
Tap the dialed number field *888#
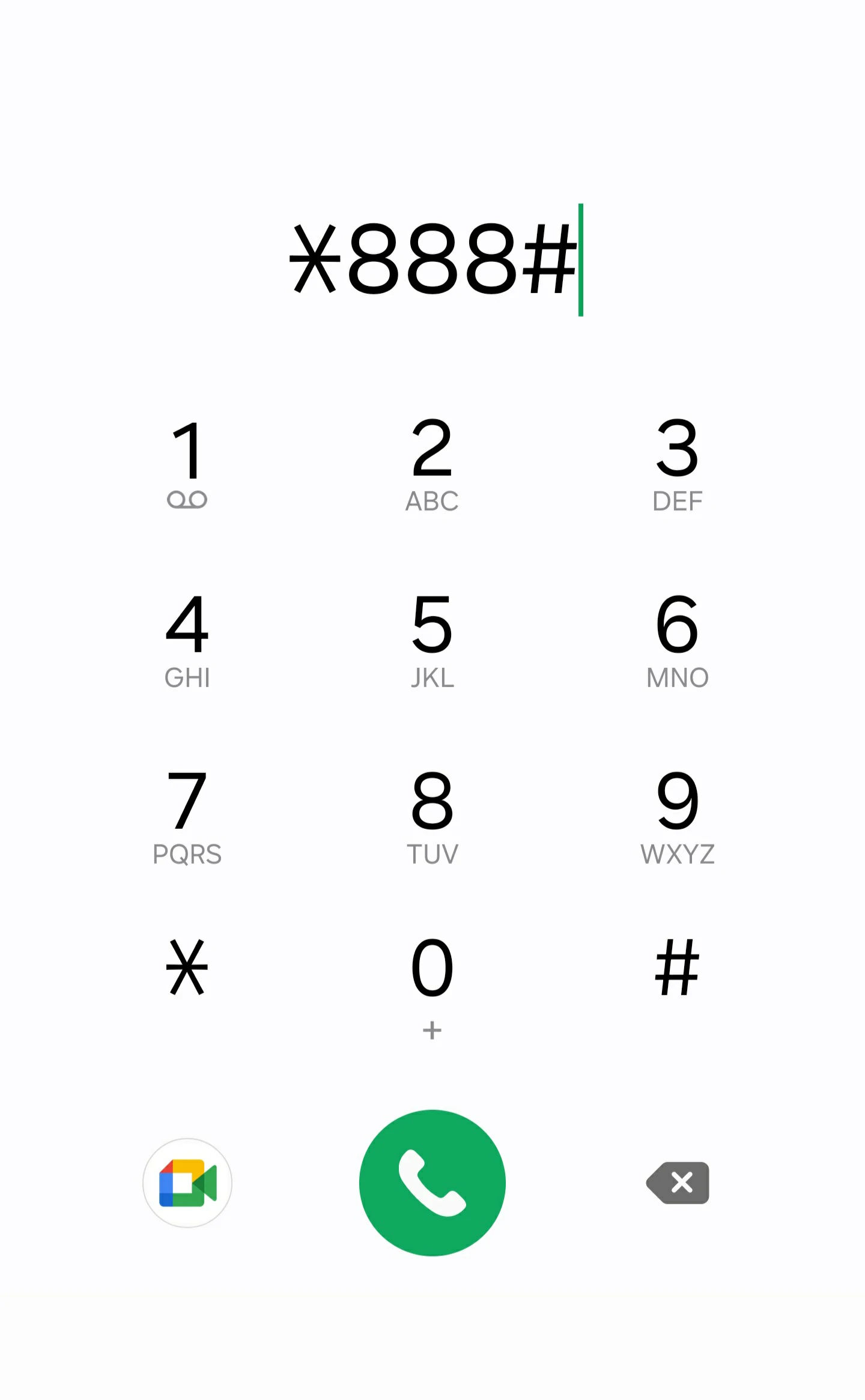[432, 259]
